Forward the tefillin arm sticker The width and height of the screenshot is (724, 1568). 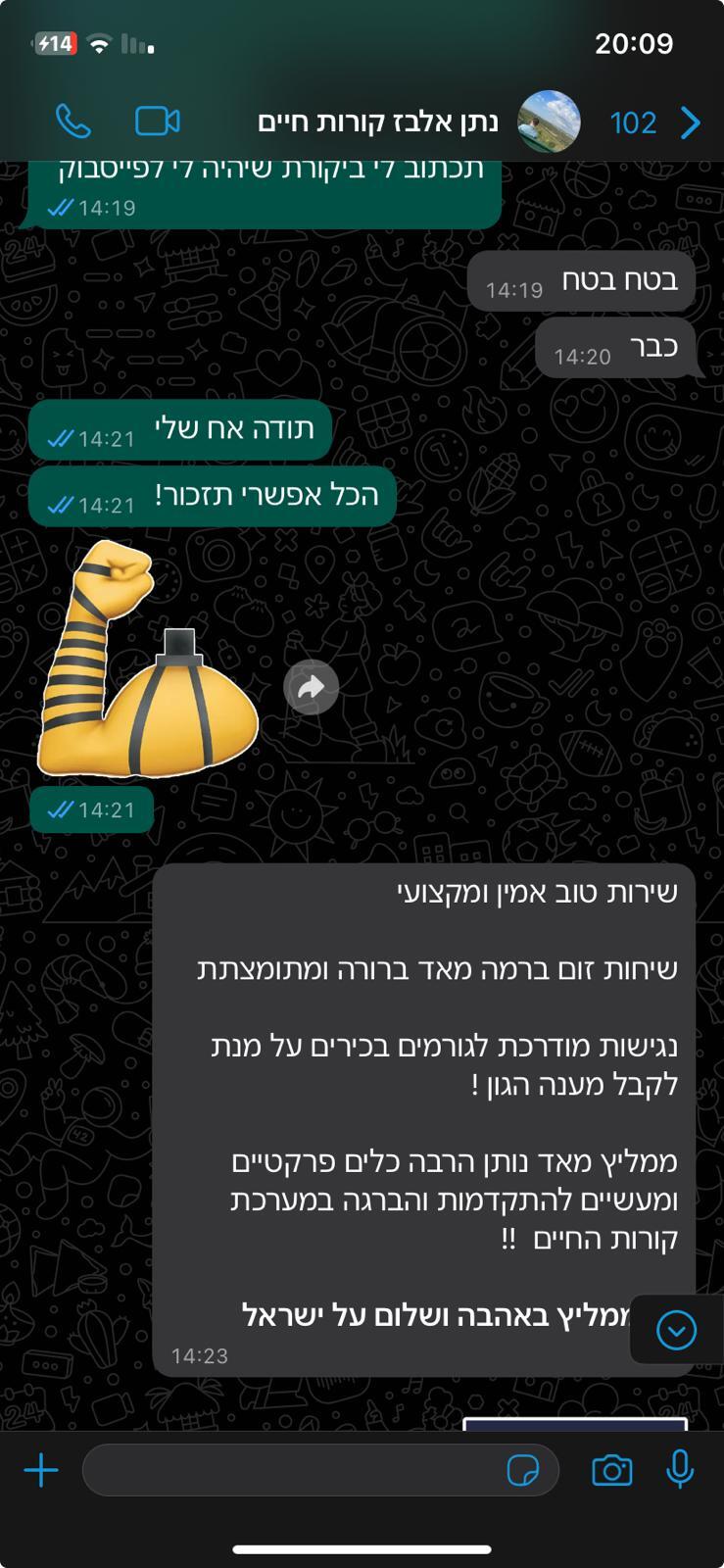point(311,687)
